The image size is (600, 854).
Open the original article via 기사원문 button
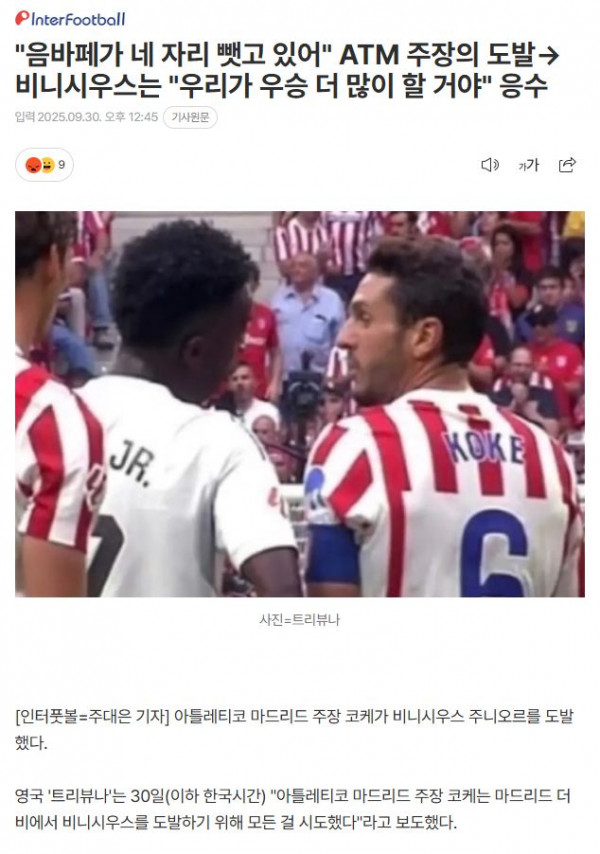point(190,118)
